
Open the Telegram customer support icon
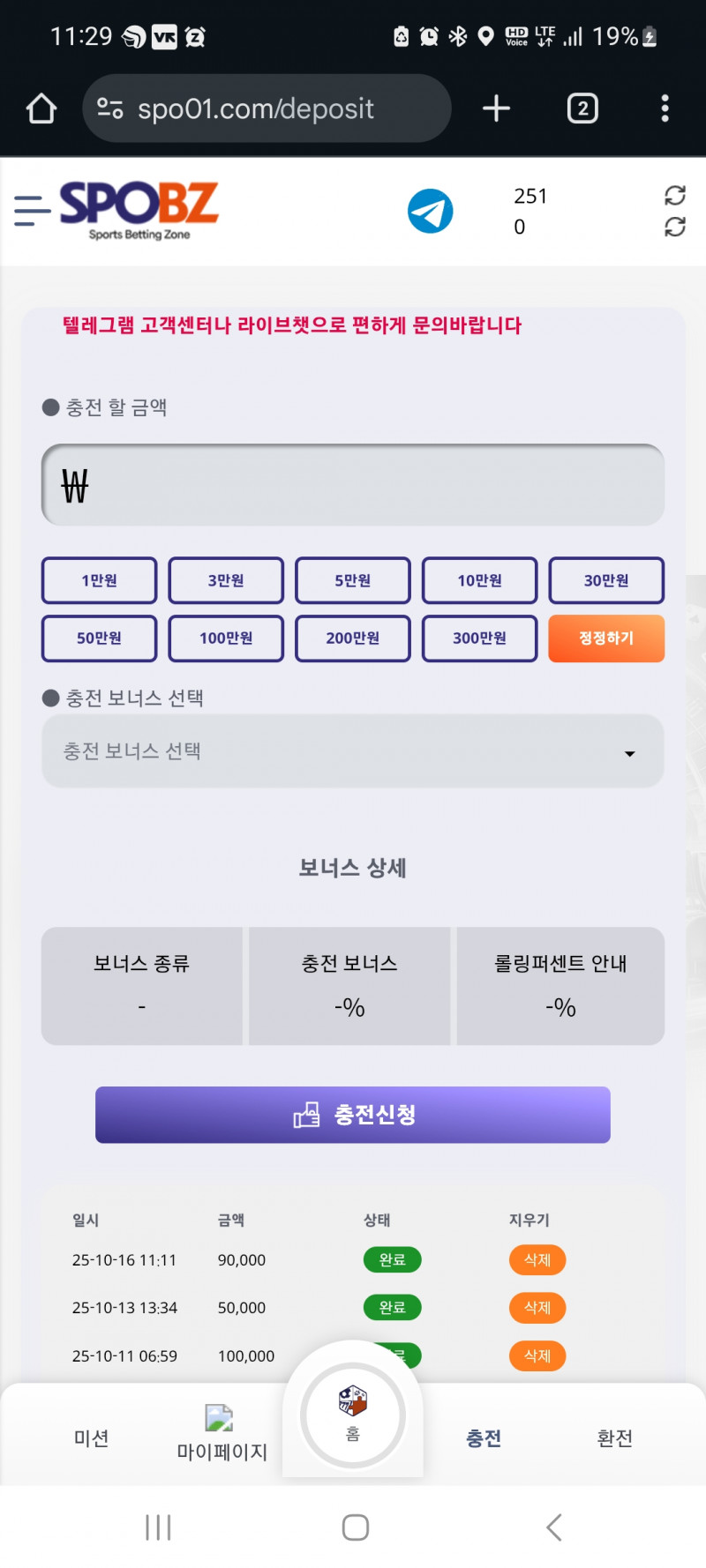(x=430, y=212)
